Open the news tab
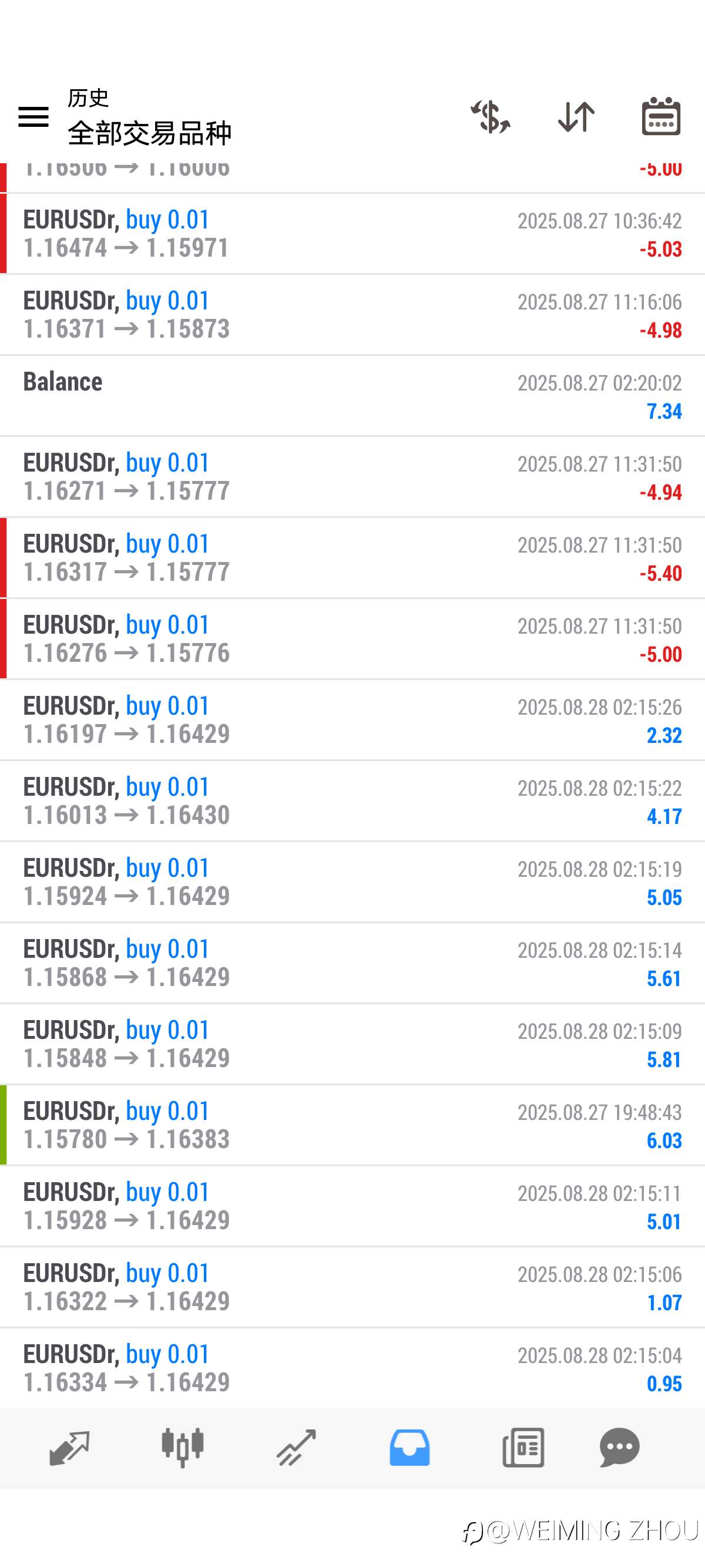Image resolution: width=705 pixels, height=1568 pixels. 523,1448
